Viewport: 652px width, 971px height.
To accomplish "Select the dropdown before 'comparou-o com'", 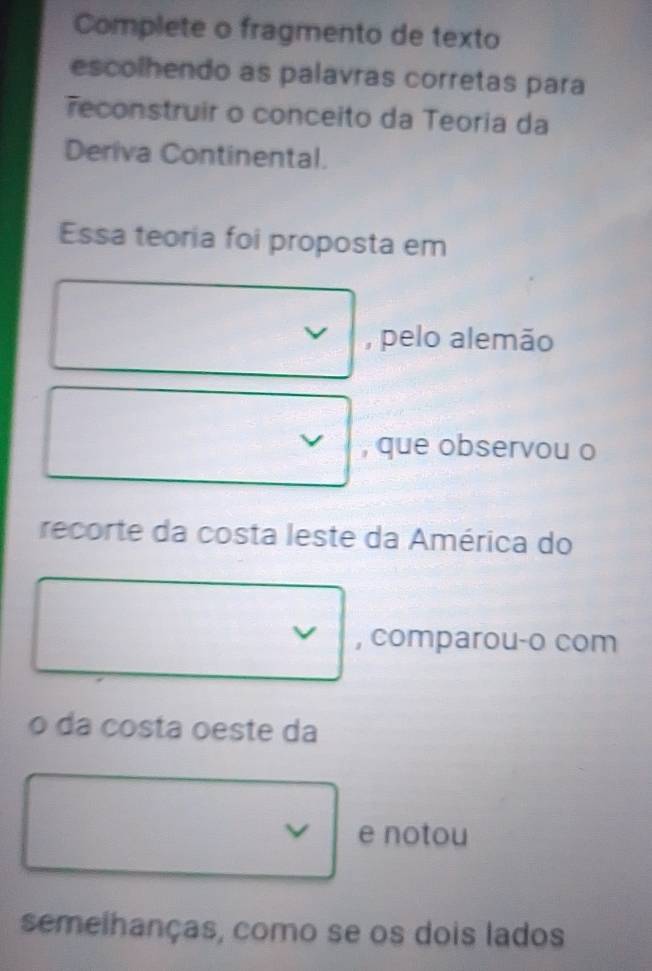I will click(x=192, y=630).
